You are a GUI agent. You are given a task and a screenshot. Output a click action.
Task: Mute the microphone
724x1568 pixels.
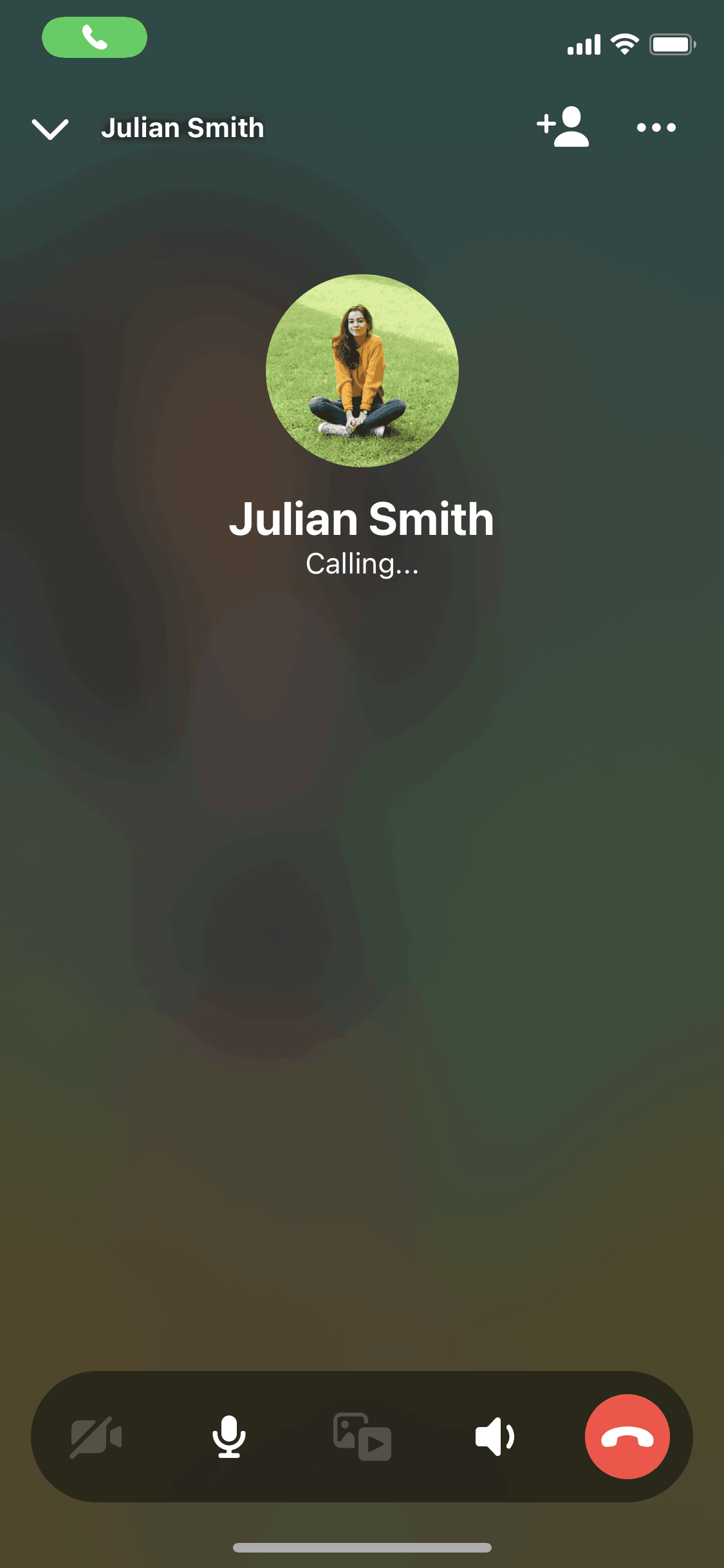point(228,1437)
